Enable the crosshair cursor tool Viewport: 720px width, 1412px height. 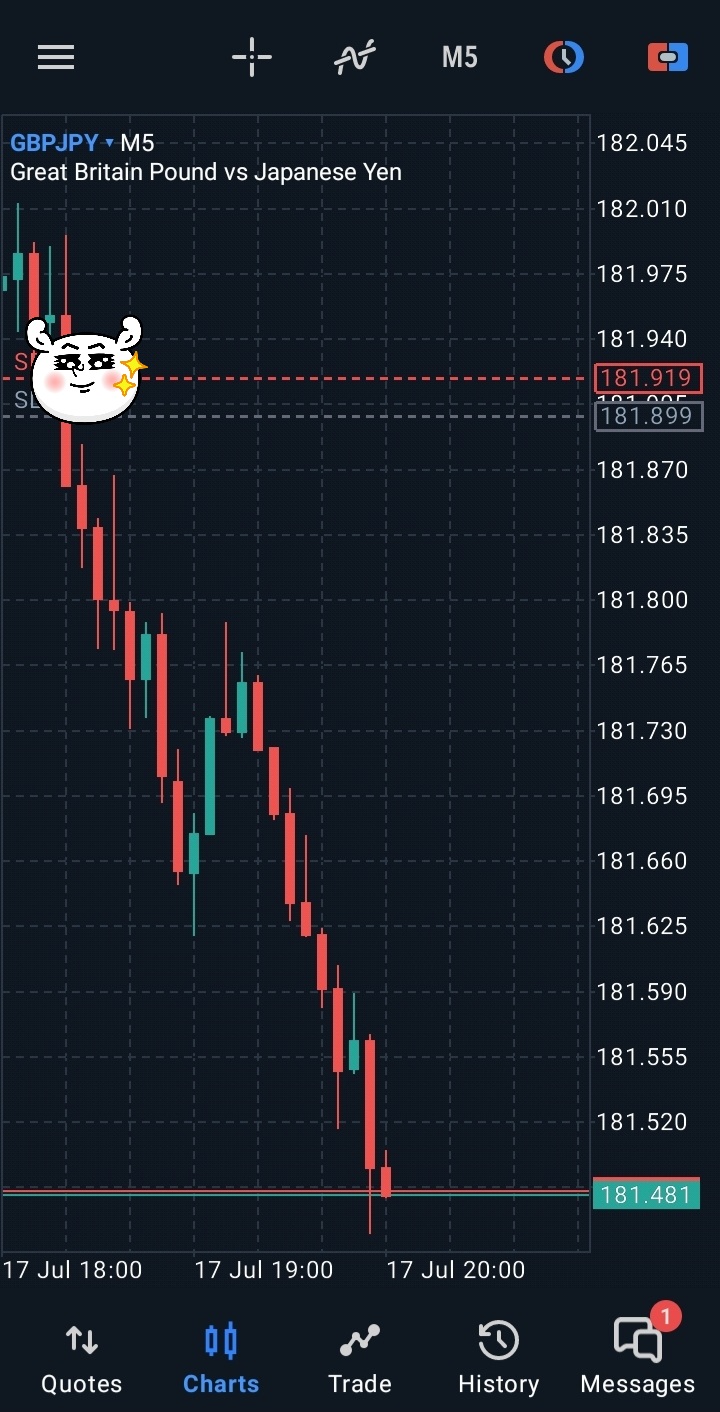click(x=252, y=57)
